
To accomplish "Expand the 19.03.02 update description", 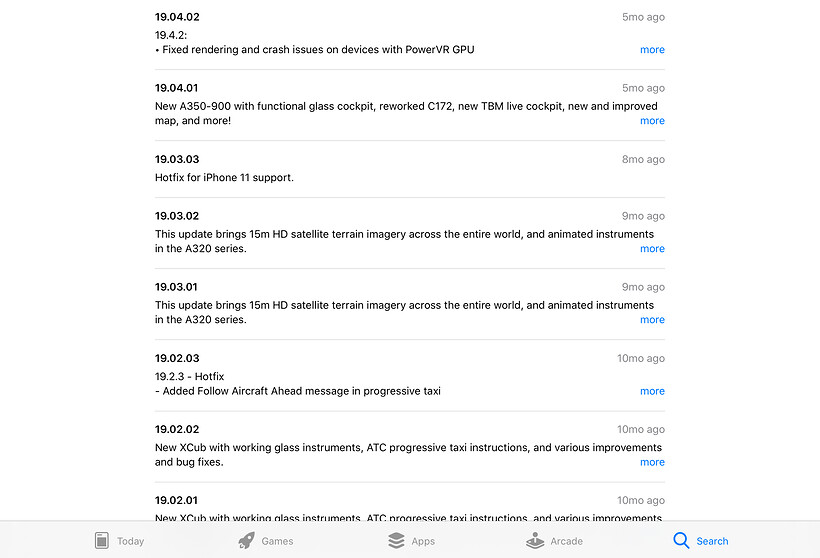I will (652, 249).
